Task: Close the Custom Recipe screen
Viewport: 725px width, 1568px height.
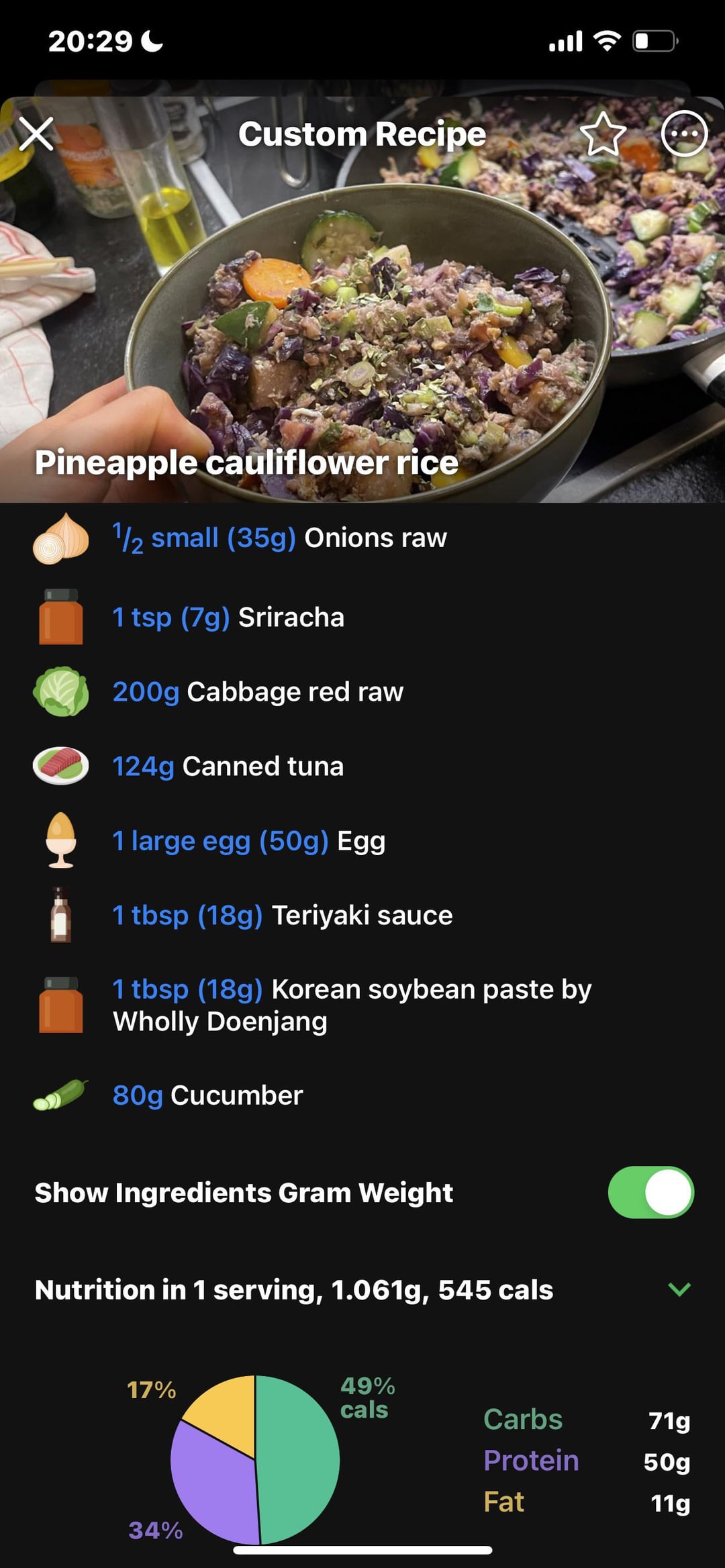Action: click(36, 134)
